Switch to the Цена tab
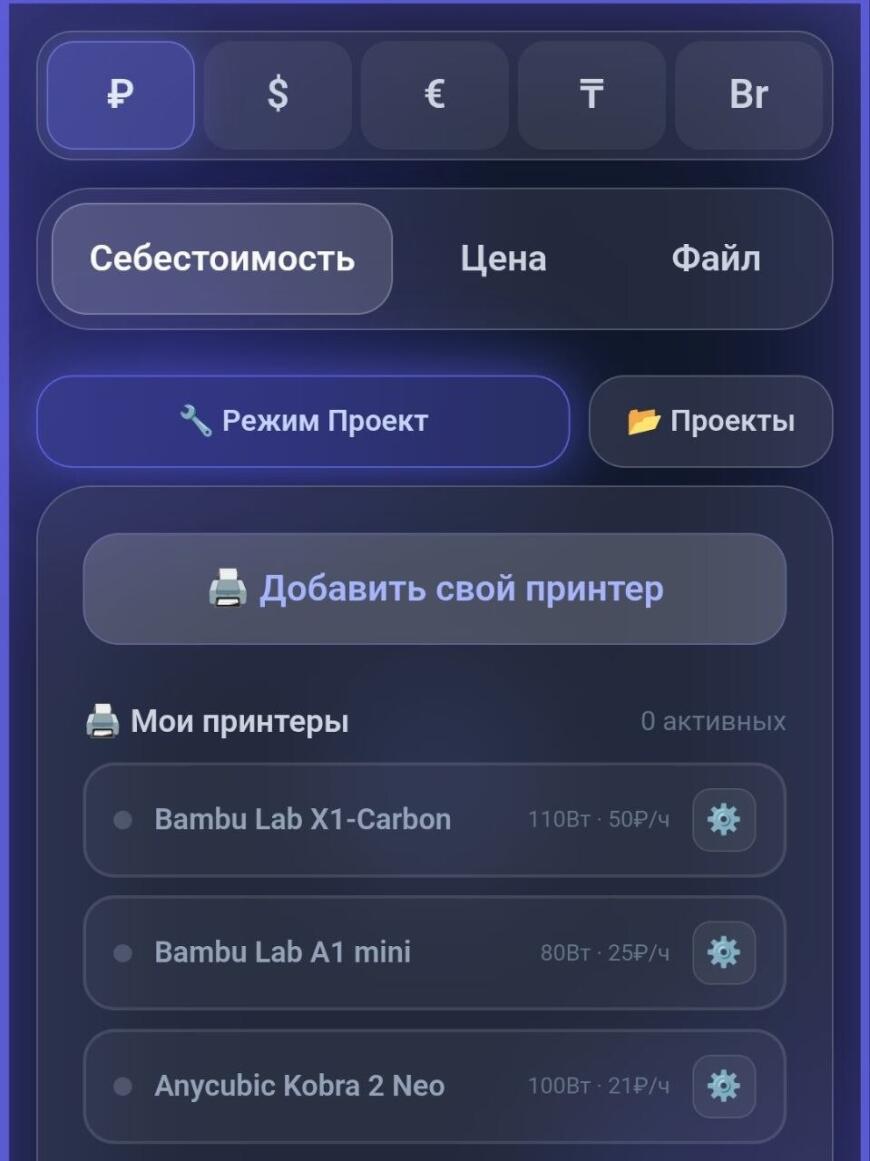 (503, 258)
